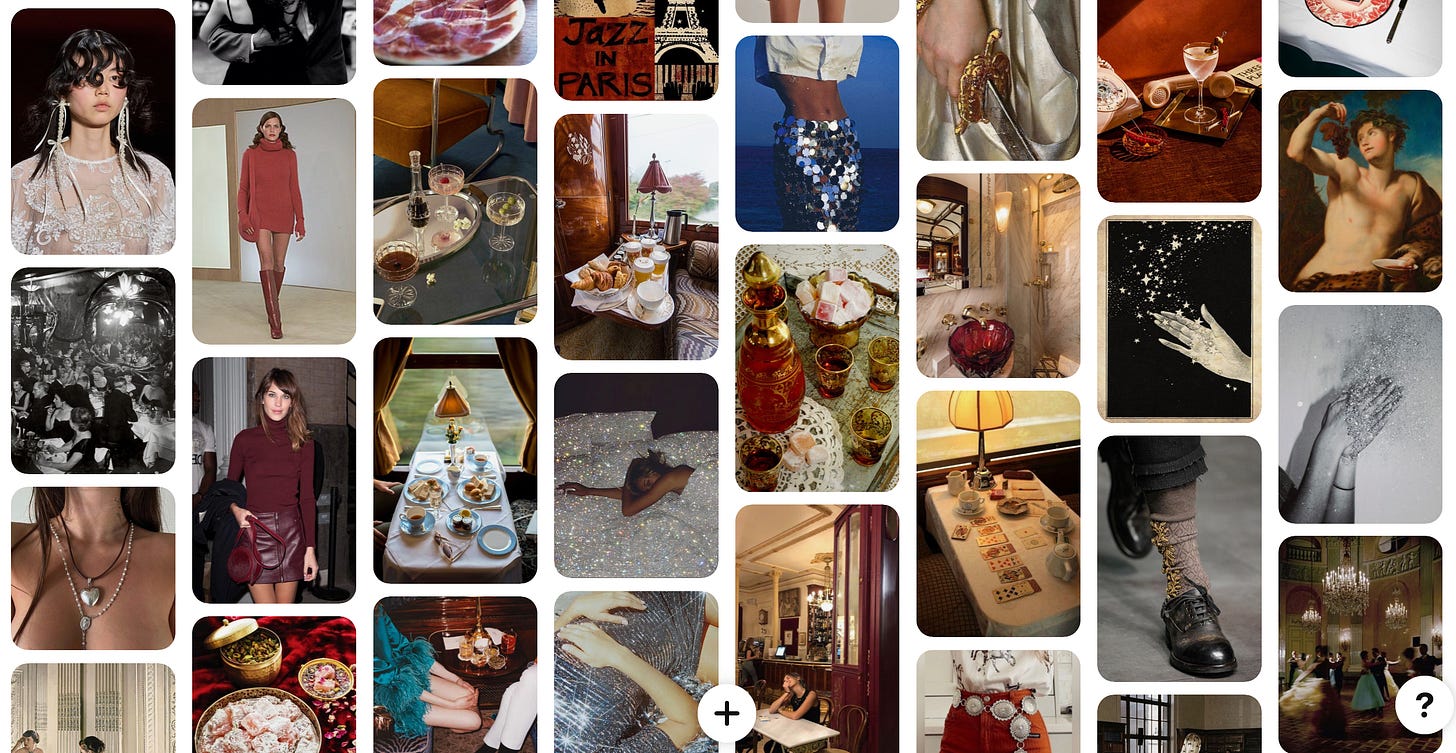
Task: Open the glitter covered hands pin
Action: click(1360, 414)
